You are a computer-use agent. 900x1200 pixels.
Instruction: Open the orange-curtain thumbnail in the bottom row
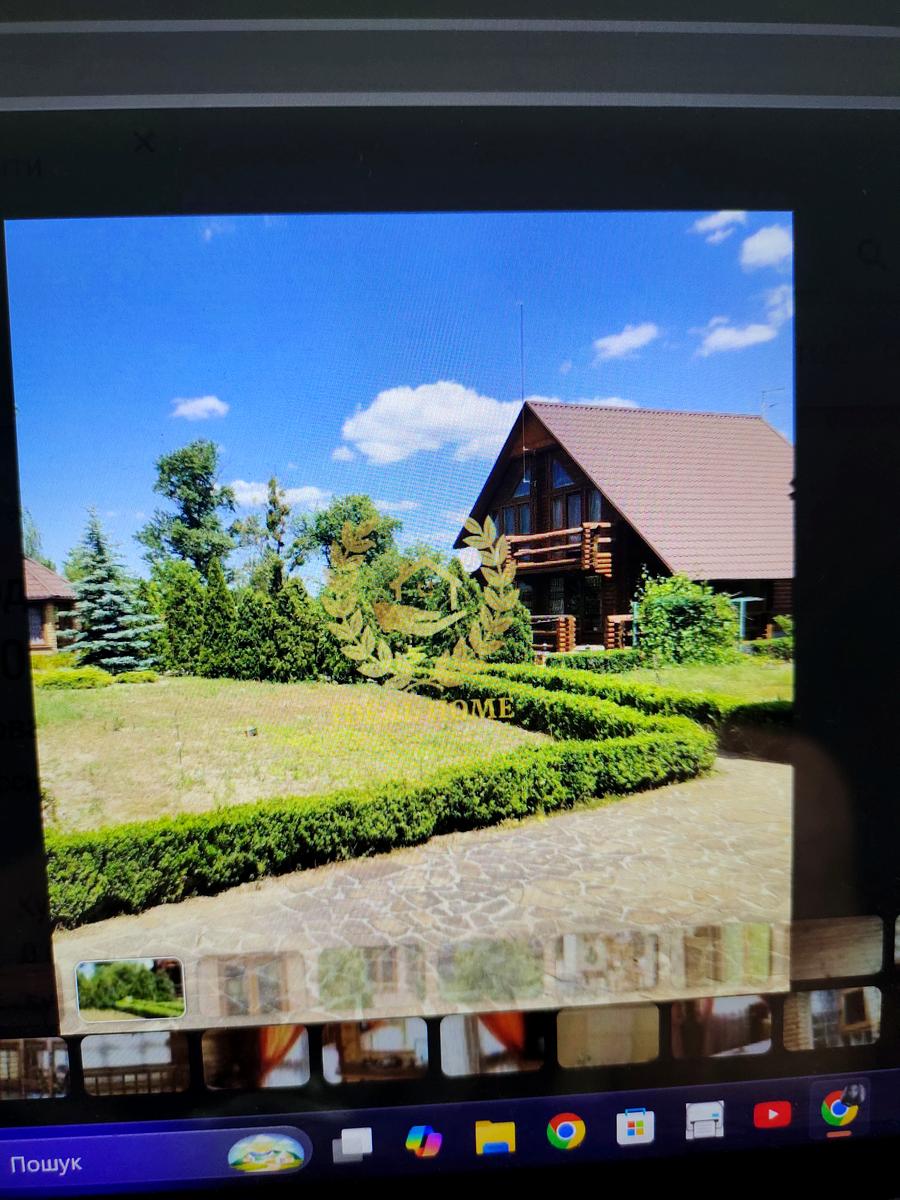click(x=256, y=1056)
